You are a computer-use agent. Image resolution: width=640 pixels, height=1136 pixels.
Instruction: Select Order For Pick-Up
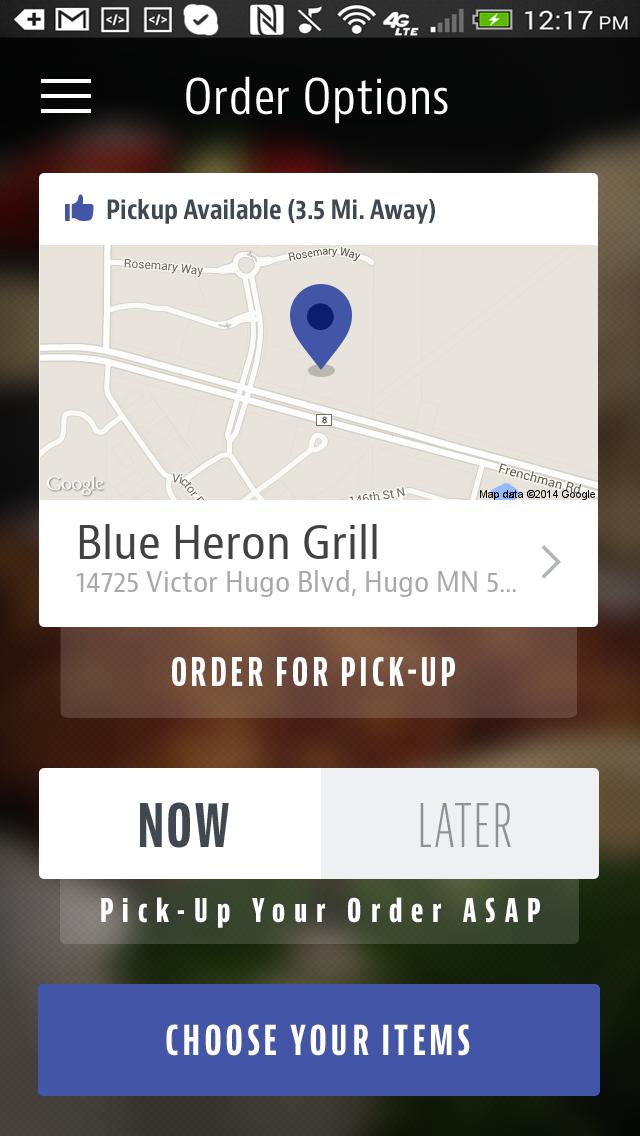pyautogui.click(x=318, y=673)
